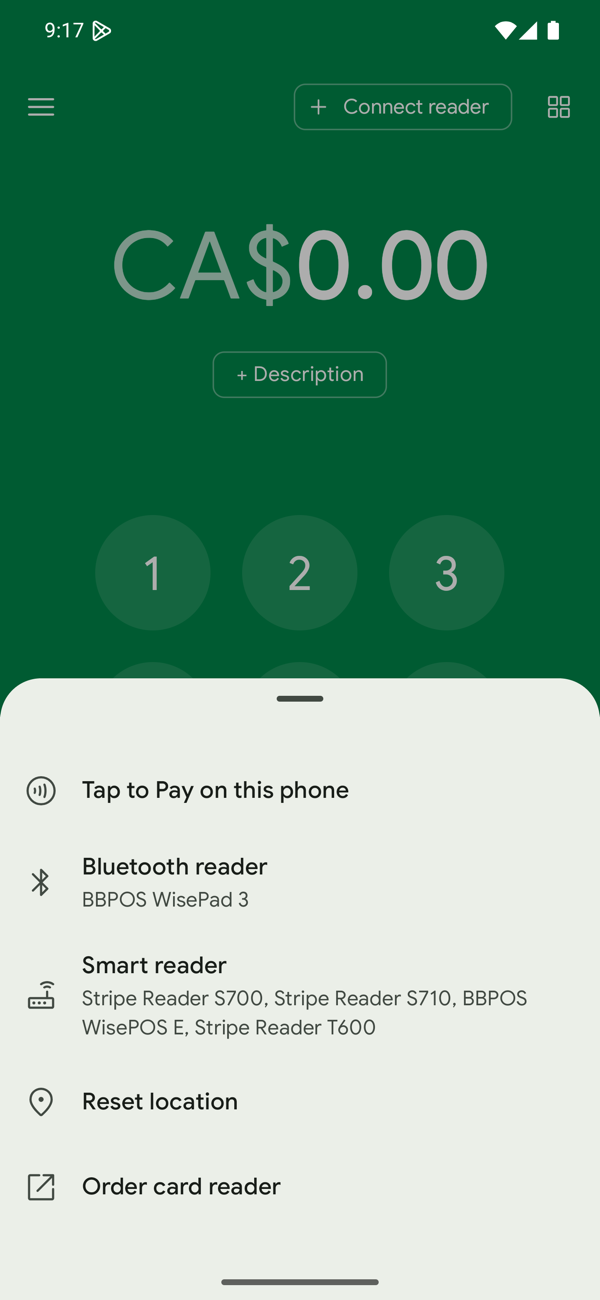This screenshot has height=1300, width=600.
Task: Open the hamburger menu
Action: 41,107
